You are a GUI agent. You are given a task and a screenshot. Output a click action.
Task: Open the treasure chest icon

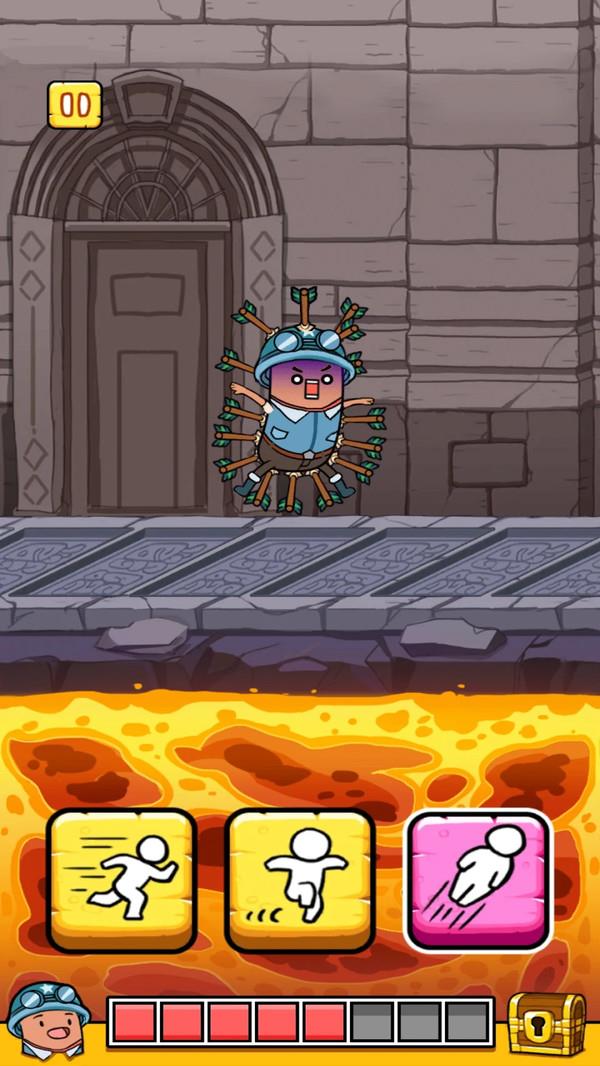546,1022
